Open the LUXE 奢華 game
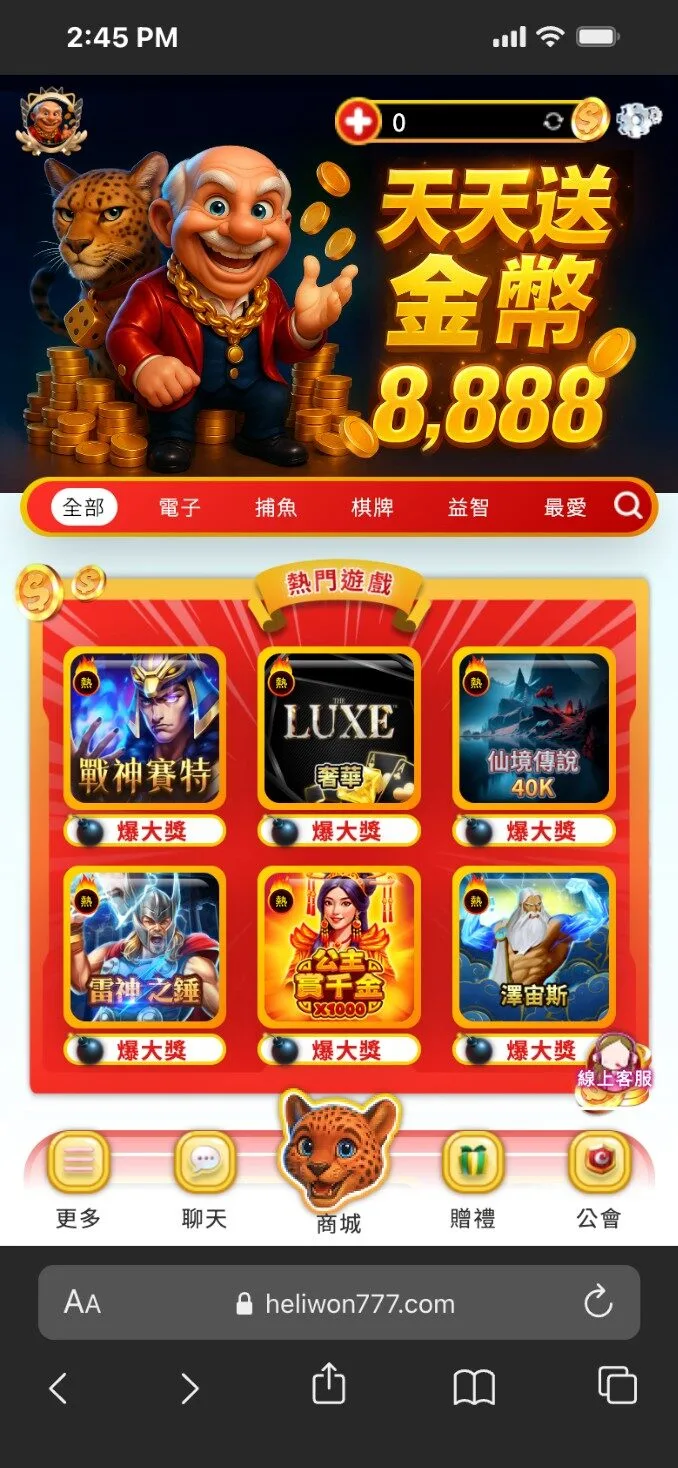The height and width of the screenshot is (1468, 678). (339, 727)
